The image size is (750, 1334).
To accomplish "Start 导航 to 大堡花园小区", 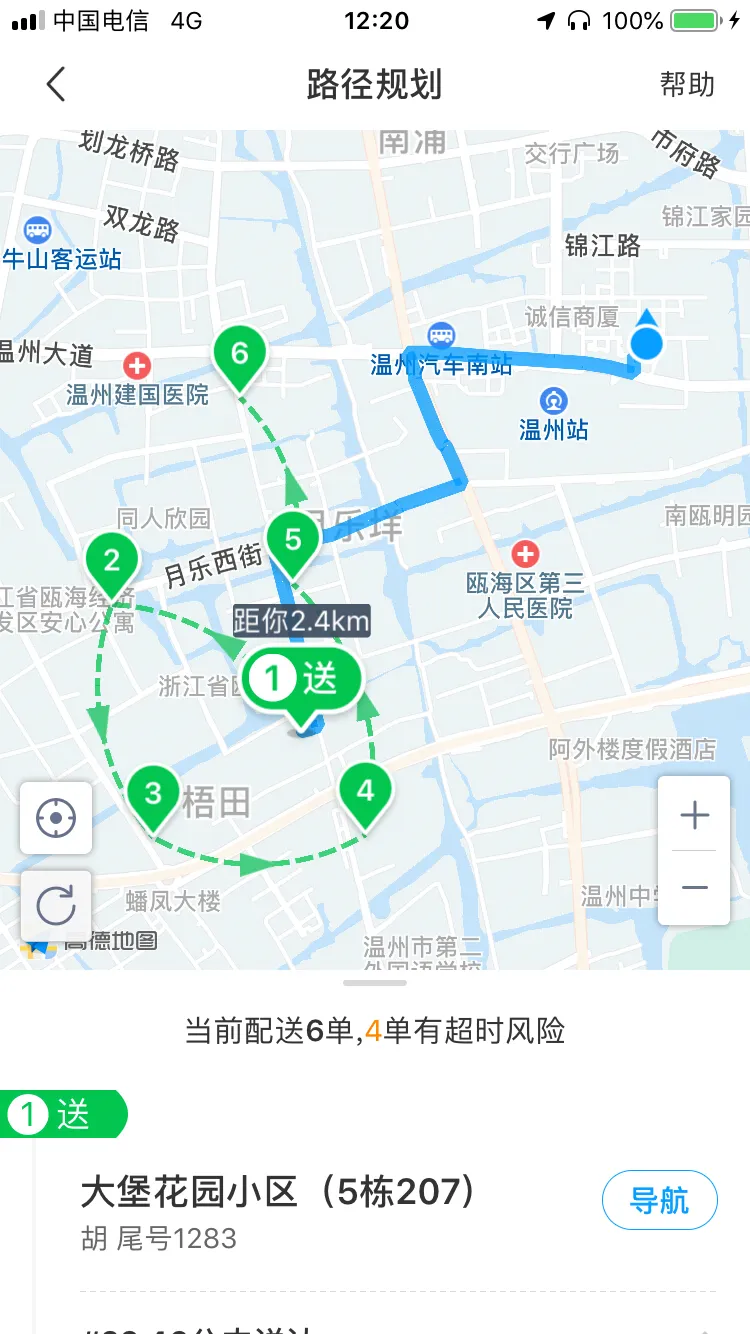I will click(x=659, y=1199).
